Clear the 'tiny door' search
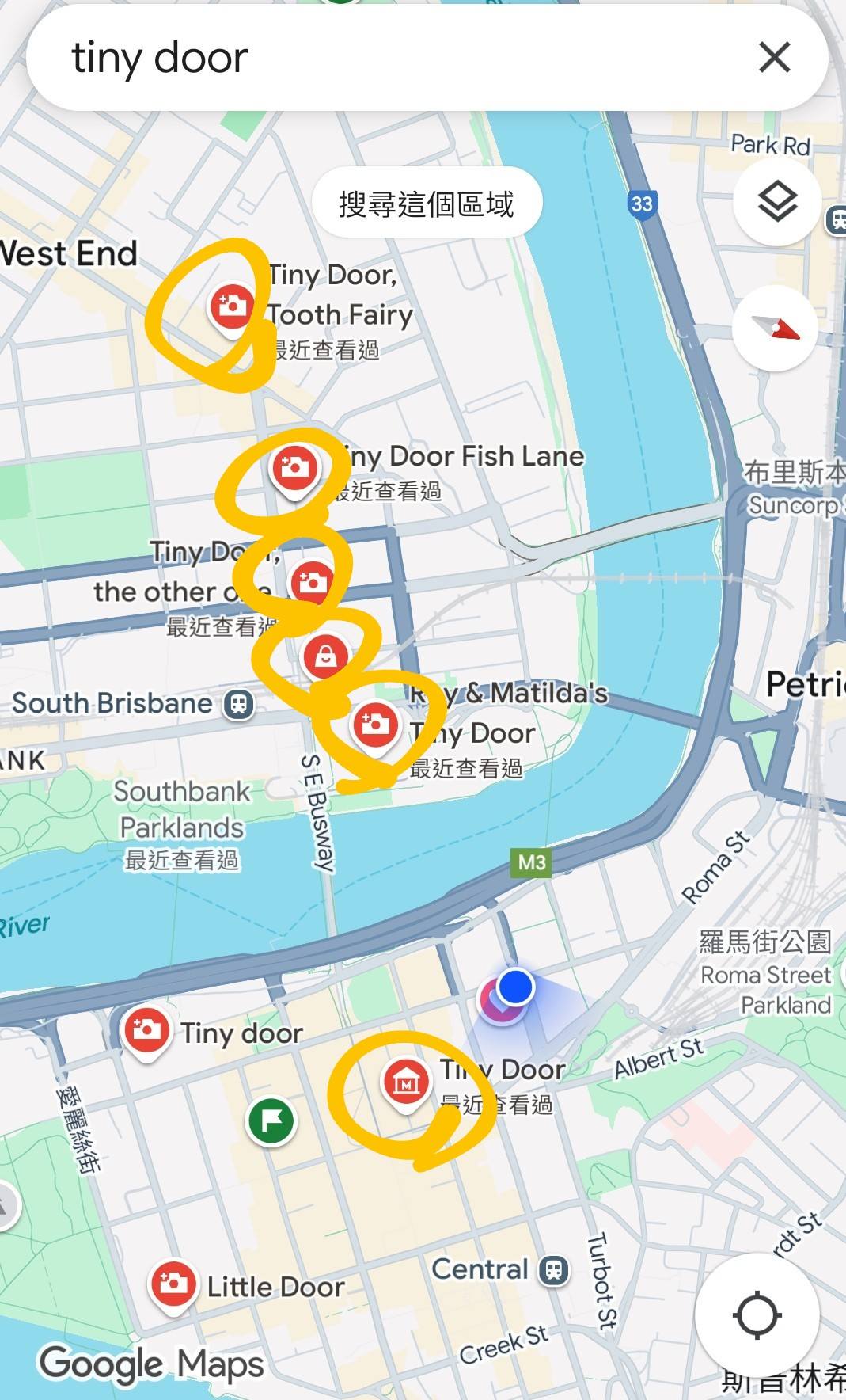The height and width of the screenshot is (1400, 846). [774, 57]
